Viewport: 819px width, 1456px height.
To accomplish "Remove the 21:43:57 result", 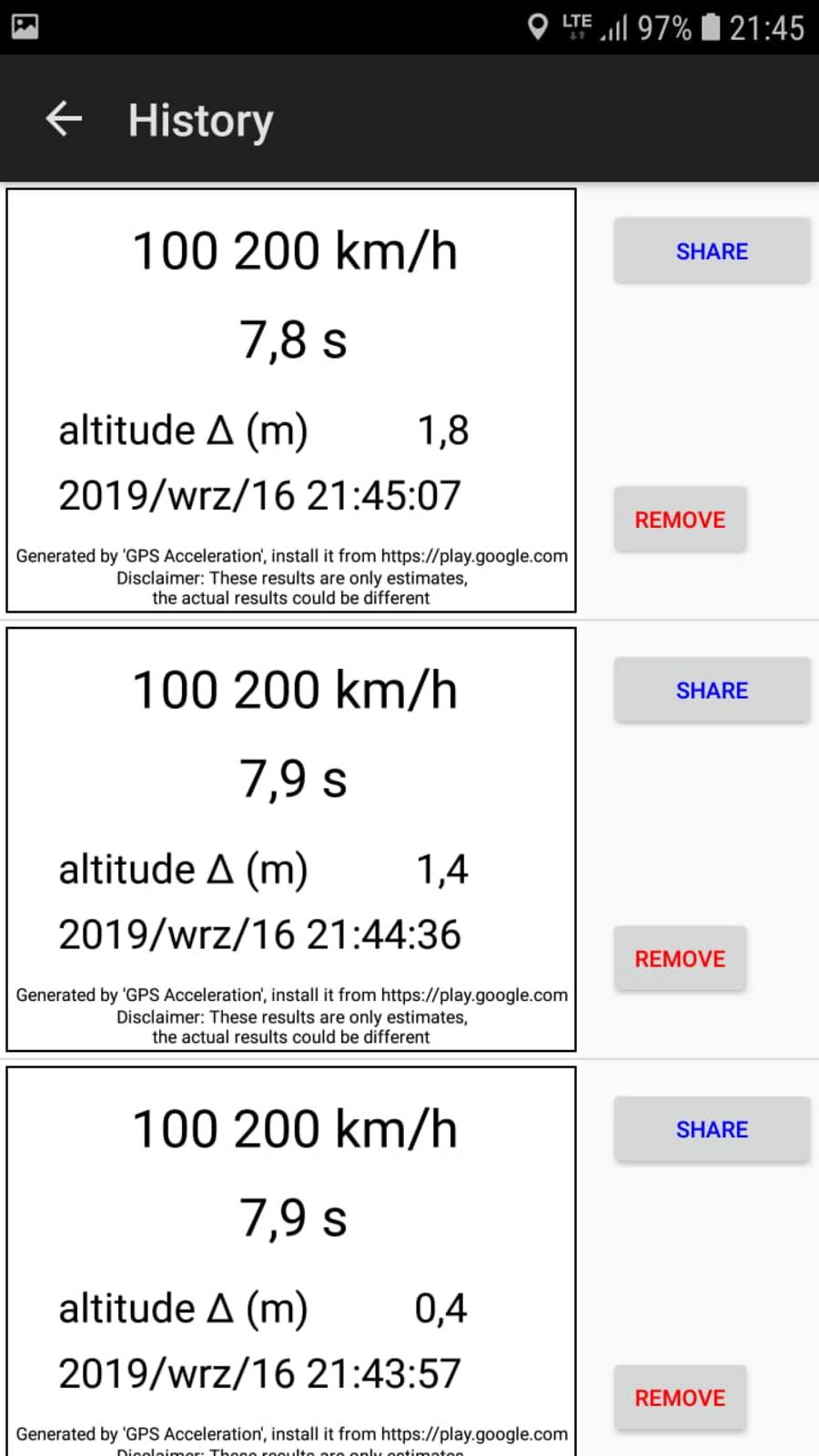I will tap(680, 1398).
